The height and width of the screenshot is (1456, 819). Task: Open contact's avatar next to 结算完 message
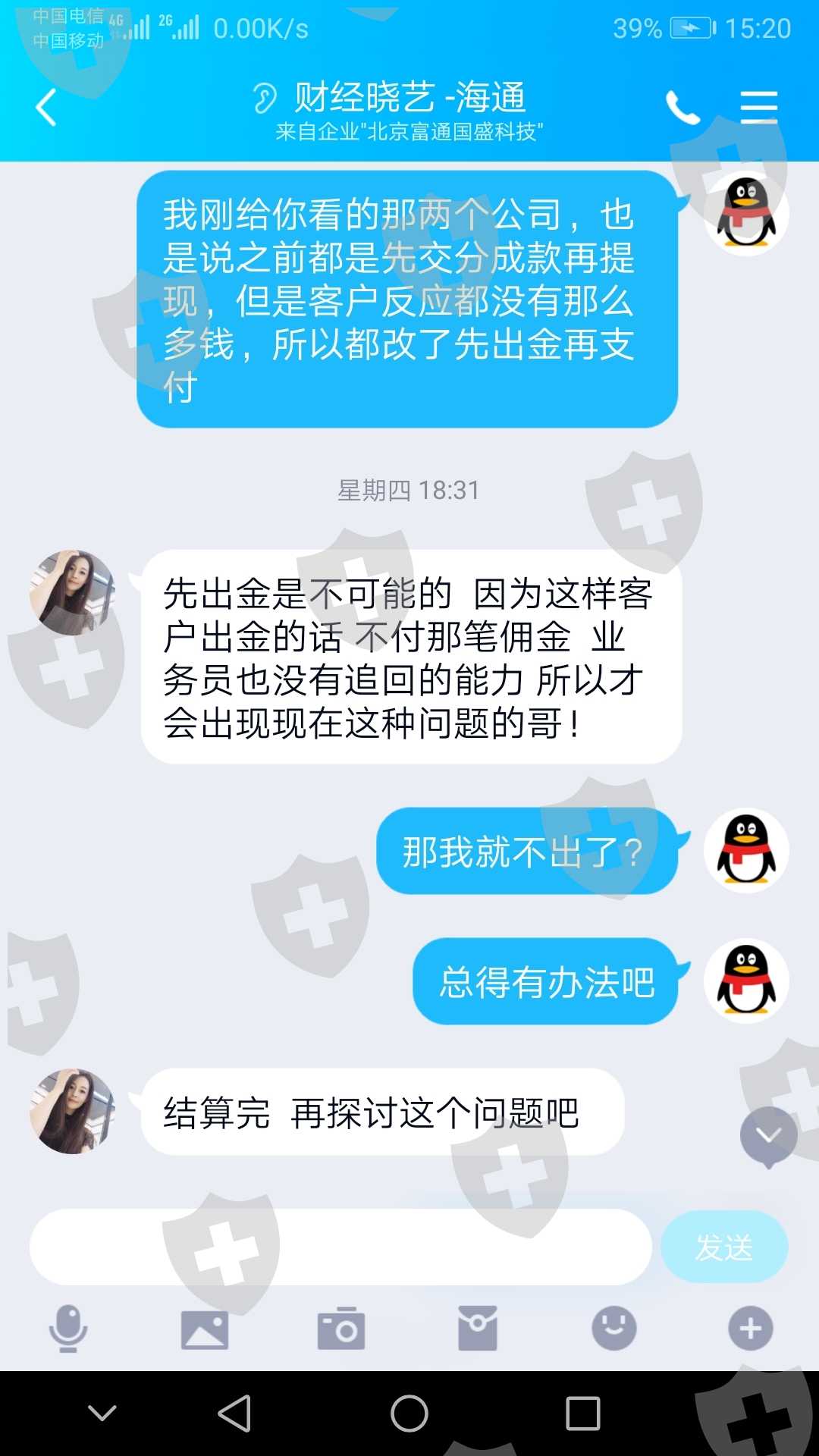click(72, 1112)
